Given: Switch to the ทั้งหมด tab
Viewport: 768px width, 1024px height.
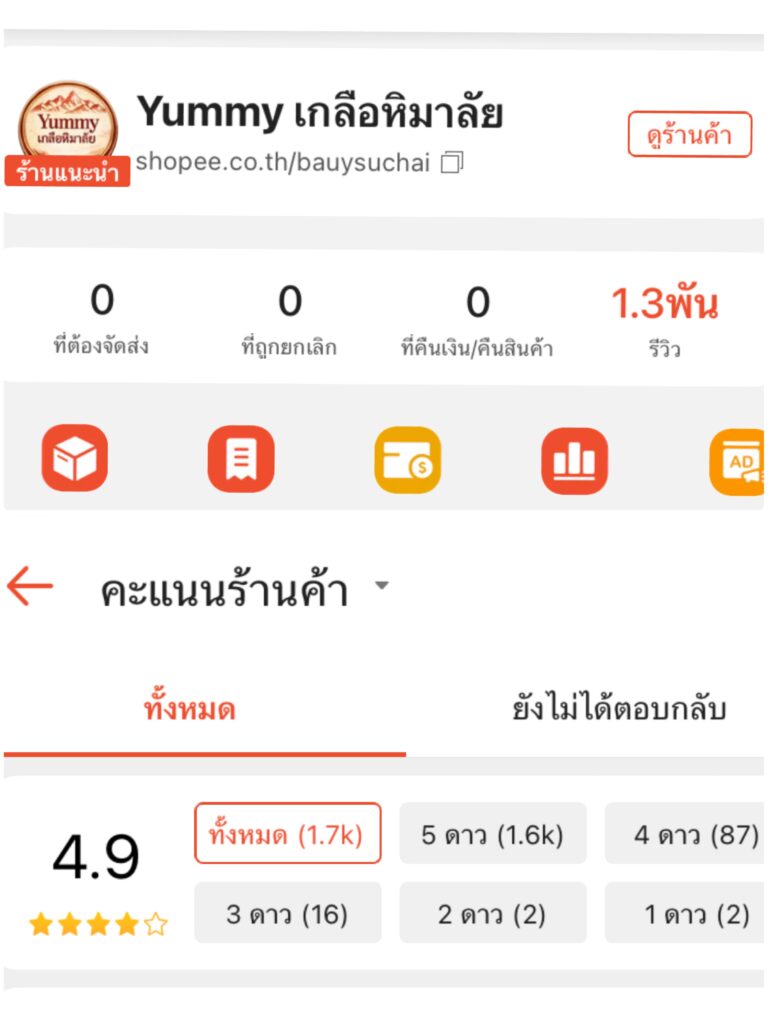Looking at the screenshot, I should pos(188,707).
